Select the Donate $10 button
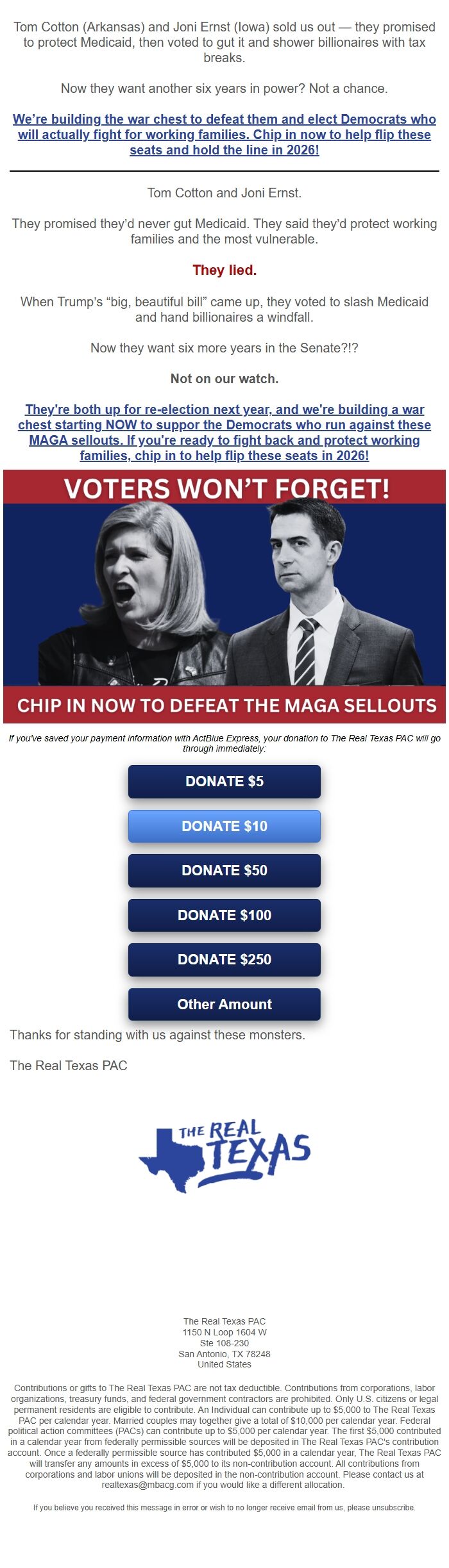Screen dimensions: 449x1568 (224, 826)
